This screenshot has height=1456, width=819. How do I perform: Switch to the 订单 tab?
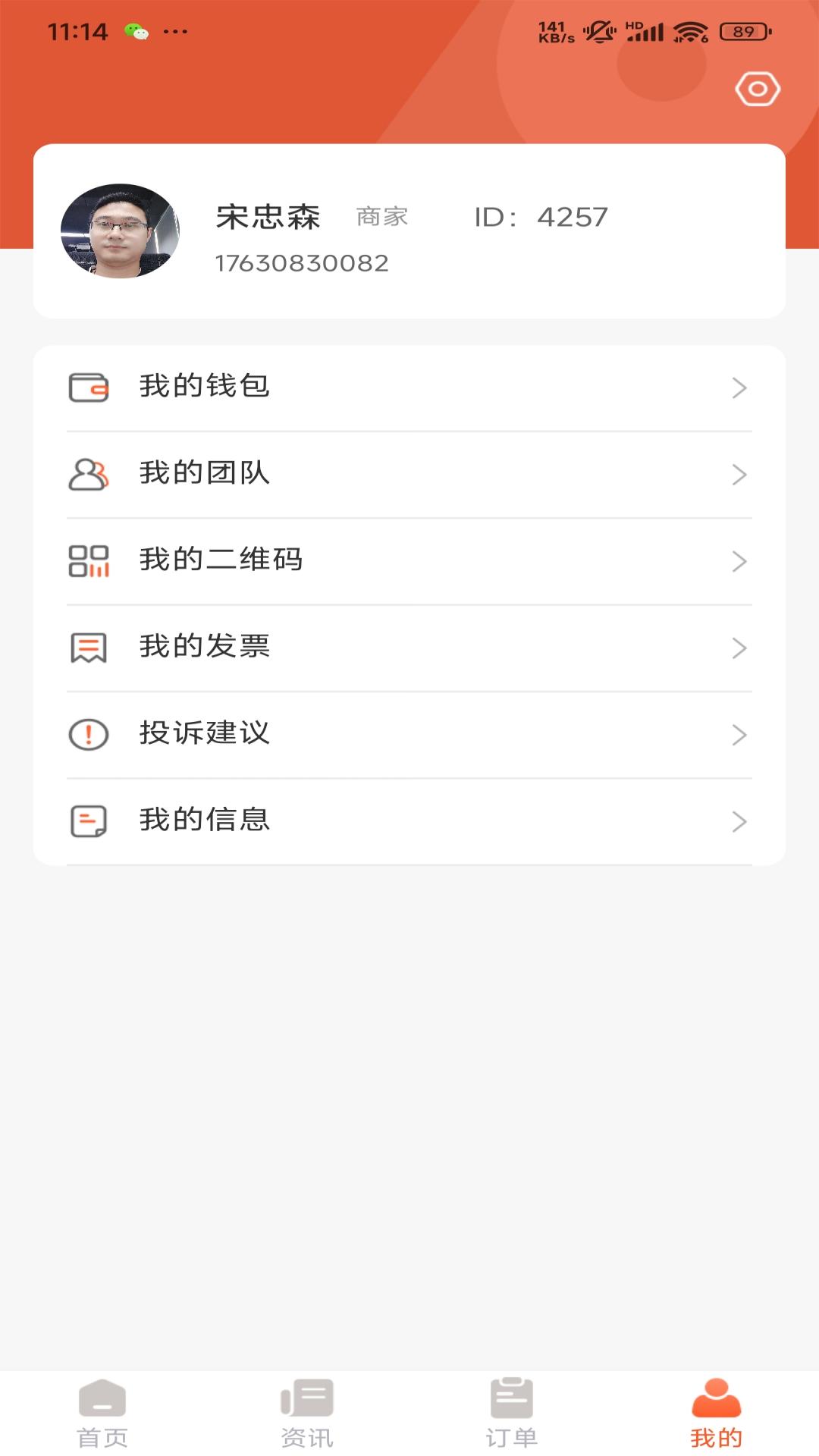coord(512,1414)
